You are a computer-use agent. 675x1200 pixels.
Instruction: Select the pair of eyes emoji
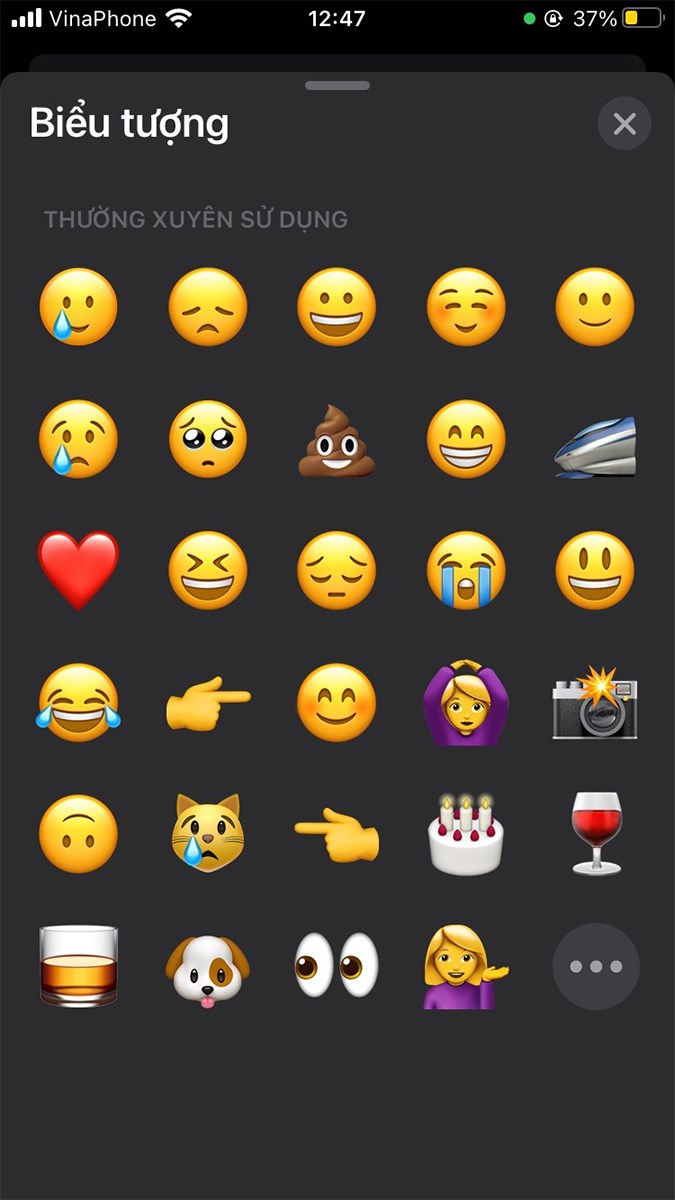point(337,966)
